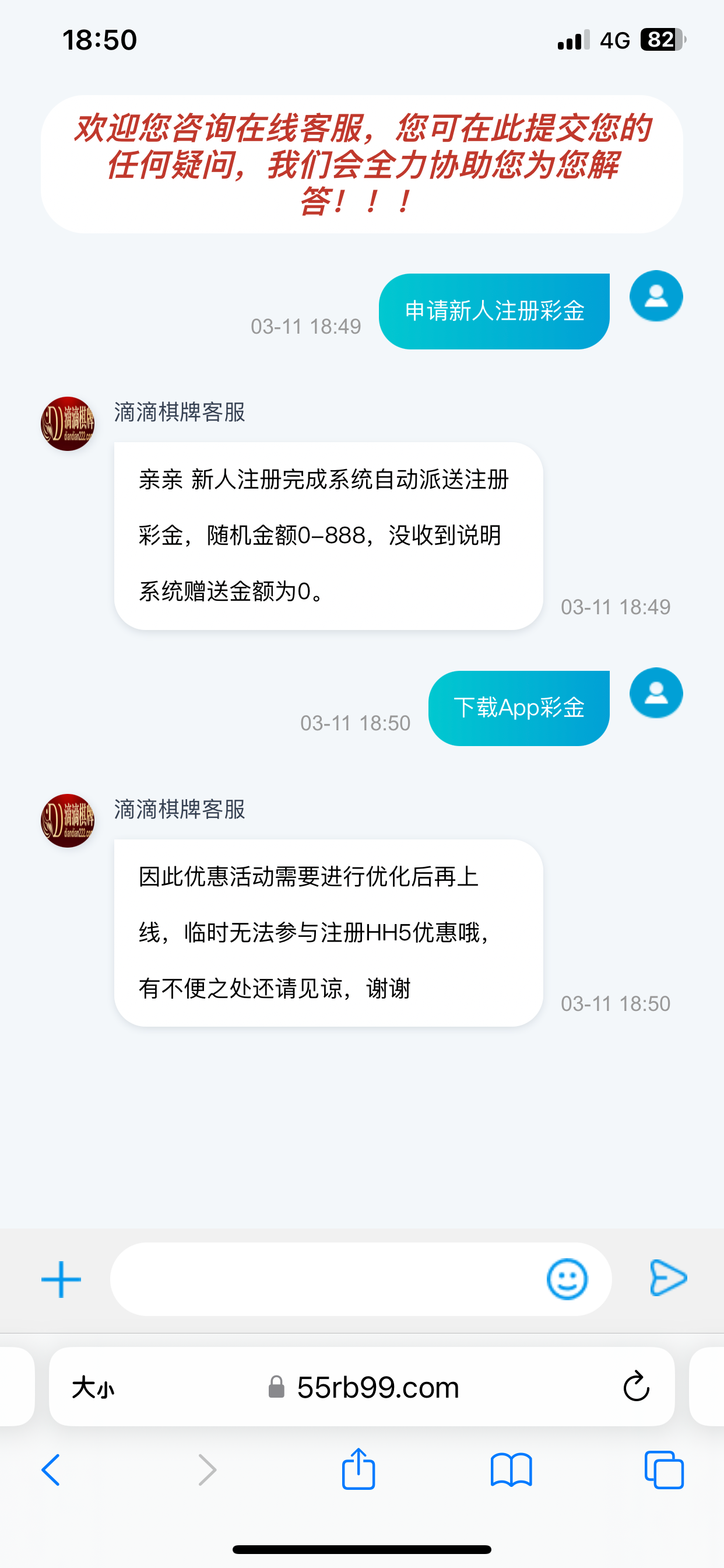Tap the plus attachment icon
724x1568 pixels.
[61, 1279]
